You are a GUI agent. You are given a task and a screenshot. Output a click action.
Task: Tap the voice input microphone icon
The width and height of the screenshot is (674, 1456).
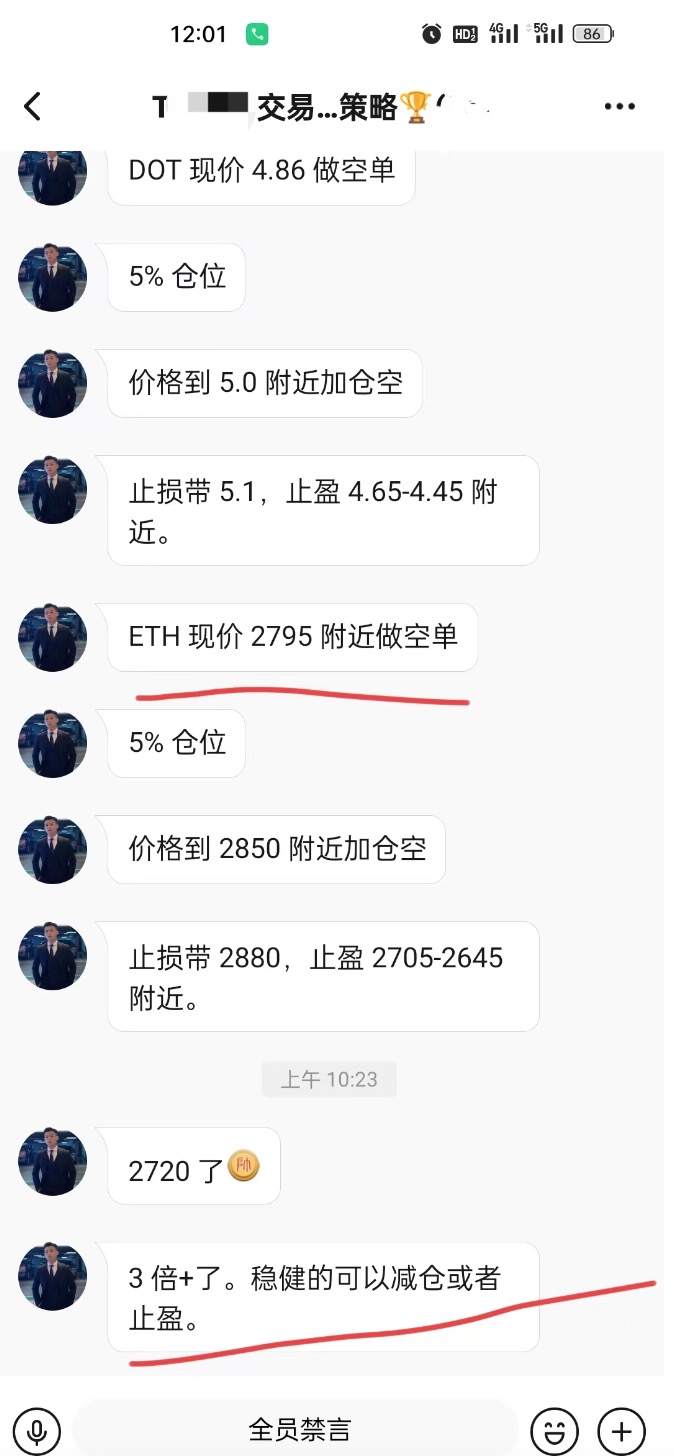point(37,1428)
